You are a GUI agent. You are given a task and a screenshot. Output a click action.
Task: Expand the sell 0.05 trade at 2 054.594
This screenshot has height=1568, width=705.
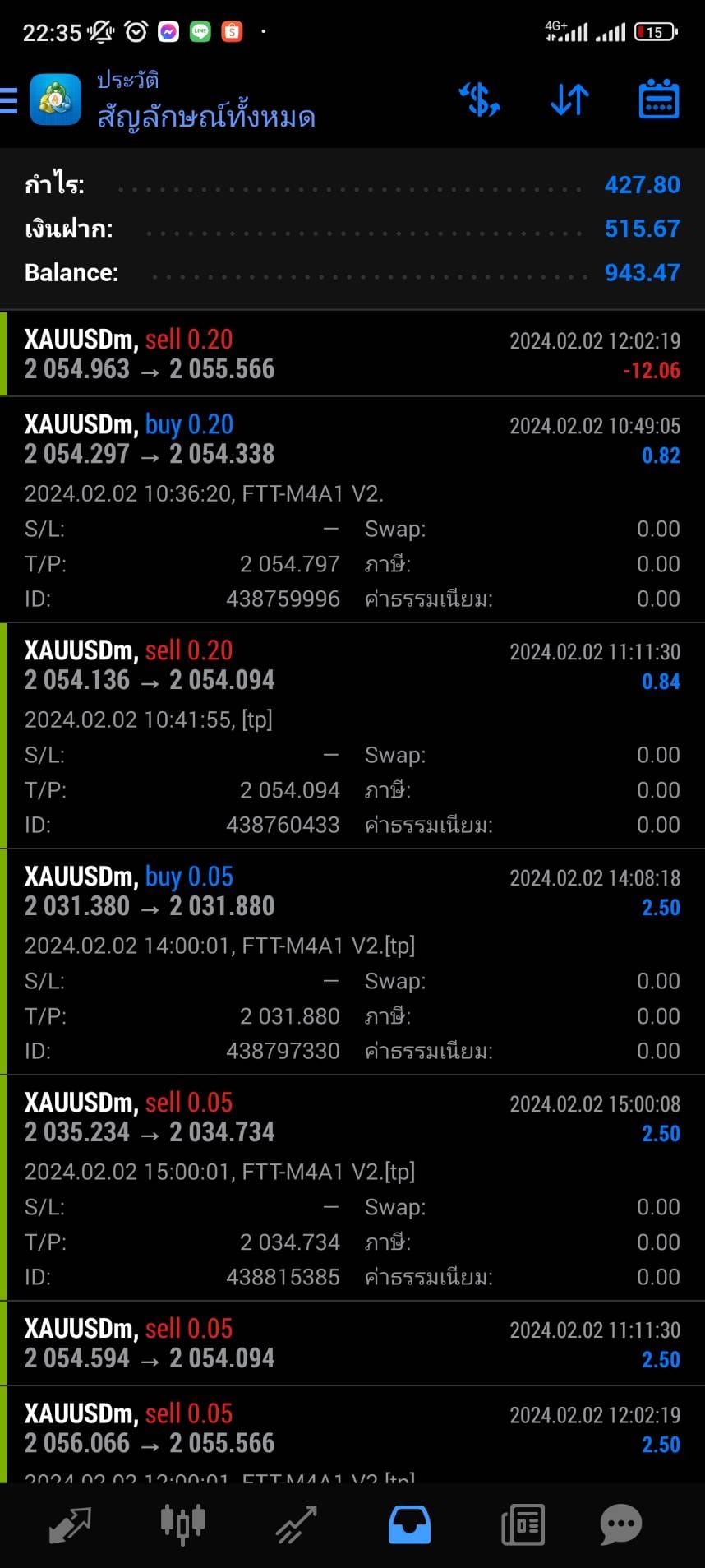(x=352, y=1344)
